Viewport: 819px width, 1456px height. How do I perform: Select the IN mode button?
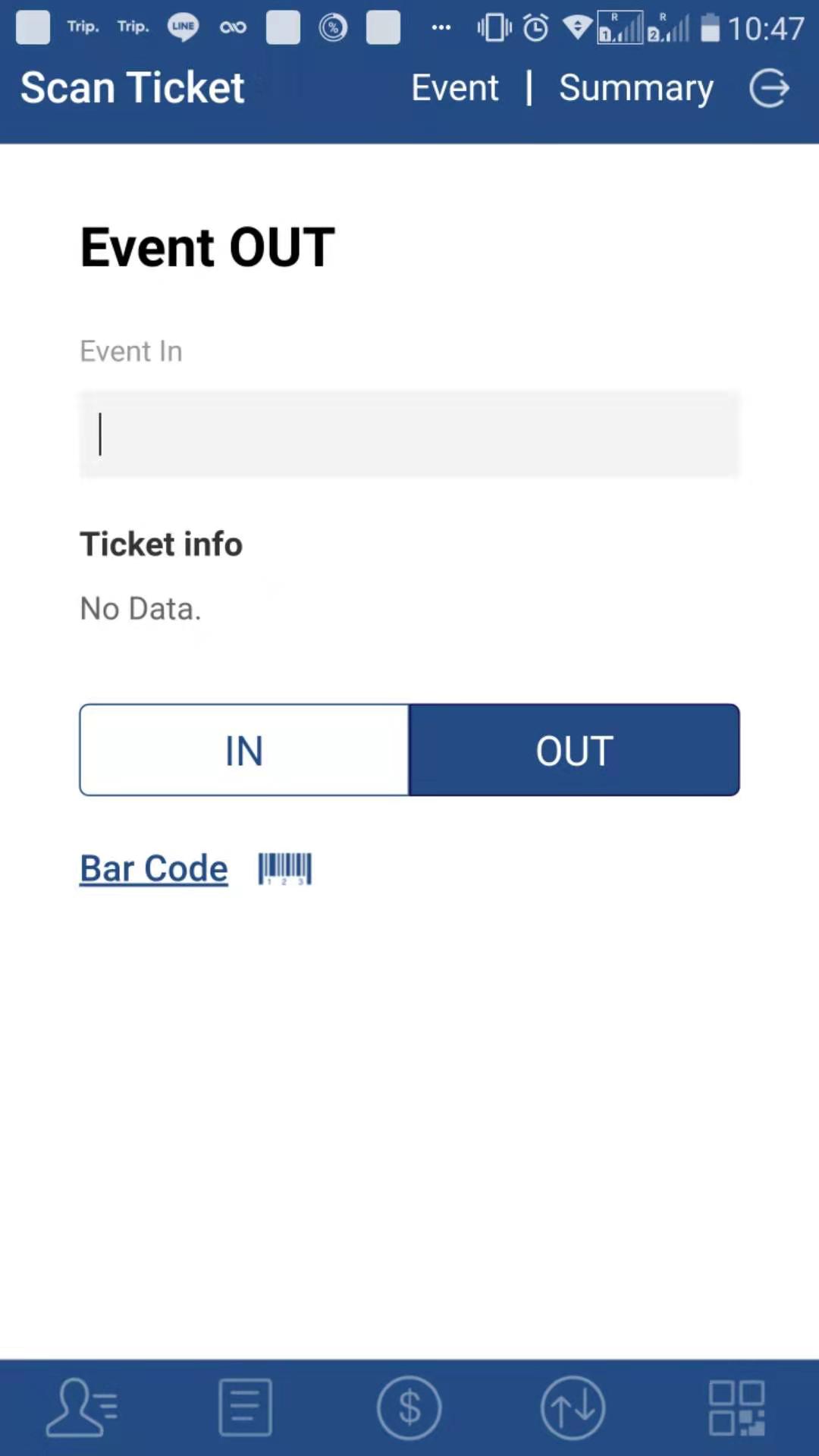click(x=244, y=750)
